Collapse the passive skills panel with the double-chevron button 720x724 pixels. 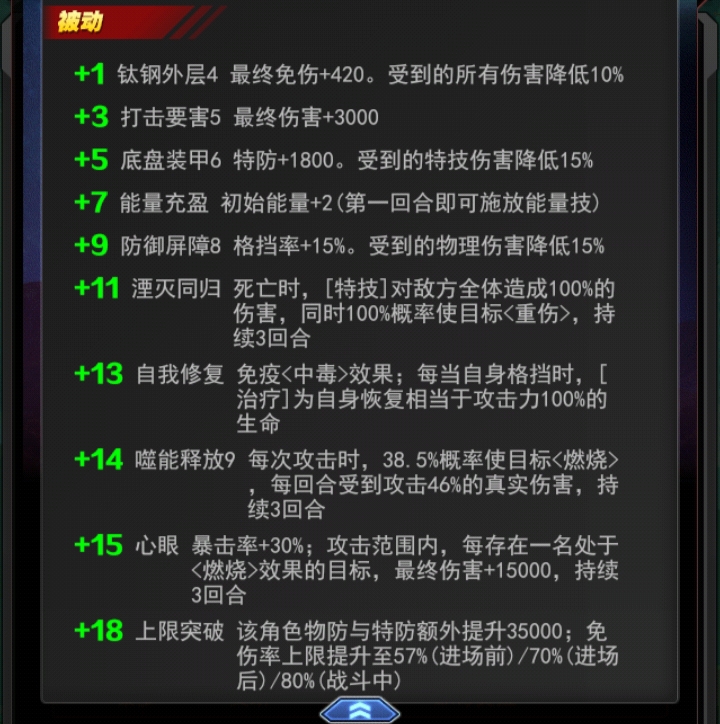click(360, 710)
